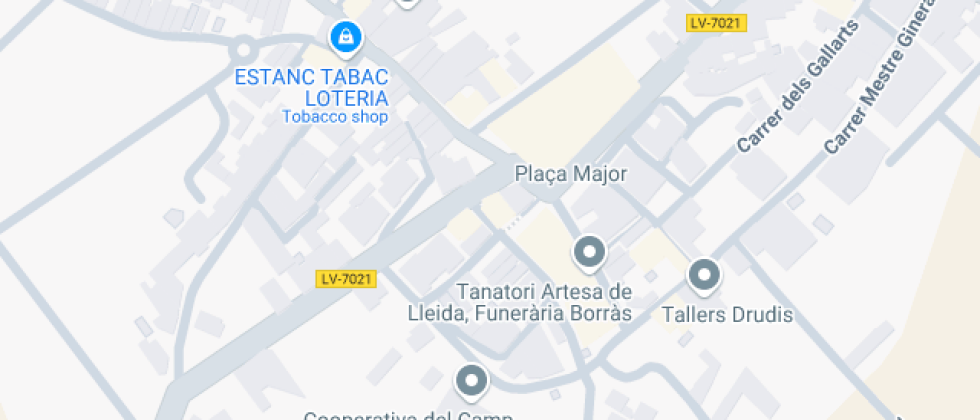Open the Cooperativa del Camp place marker
The width and height of the screenshot is (980, 420).
pyautogui.click(x=471, y=381)
